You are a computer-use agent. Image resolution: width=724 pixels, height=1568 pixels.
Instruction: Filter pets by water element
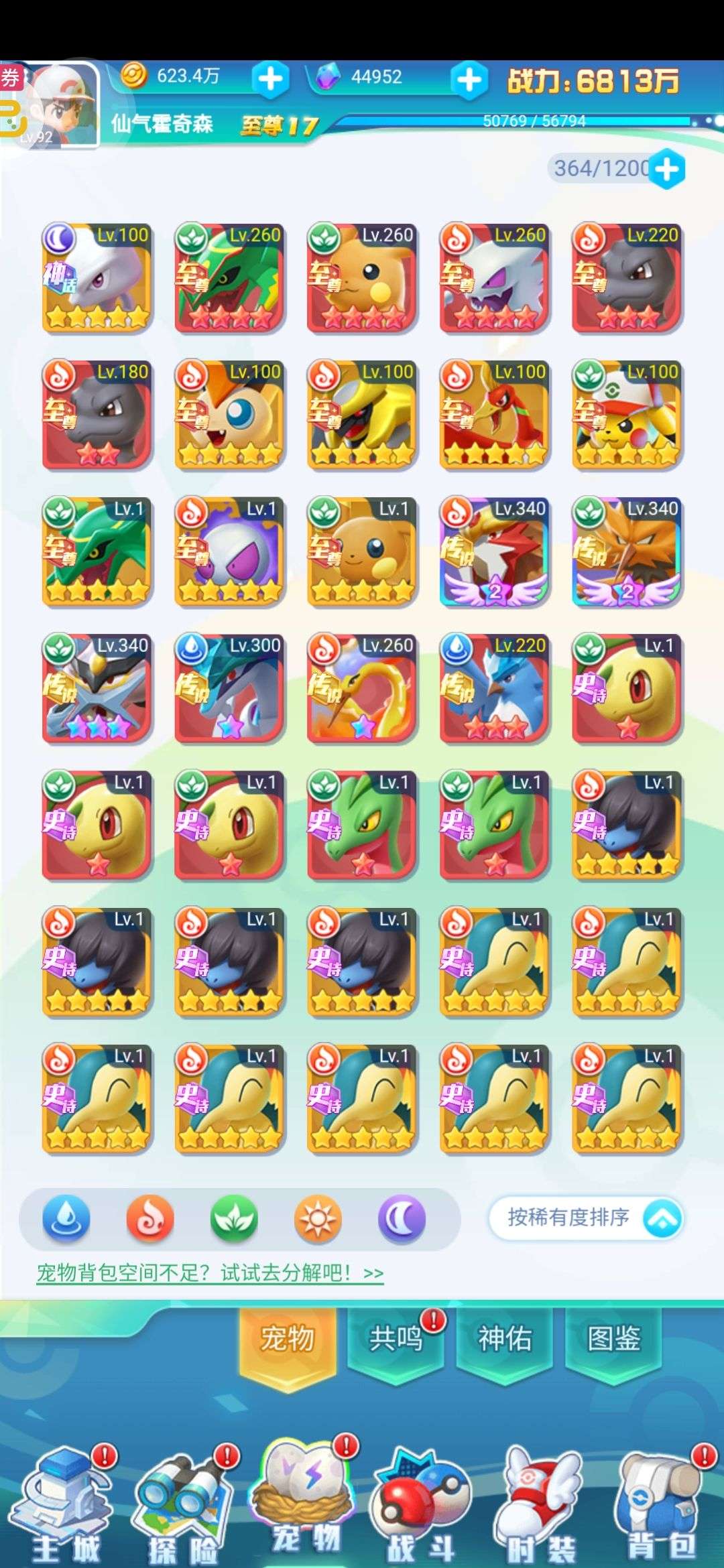66,1218
